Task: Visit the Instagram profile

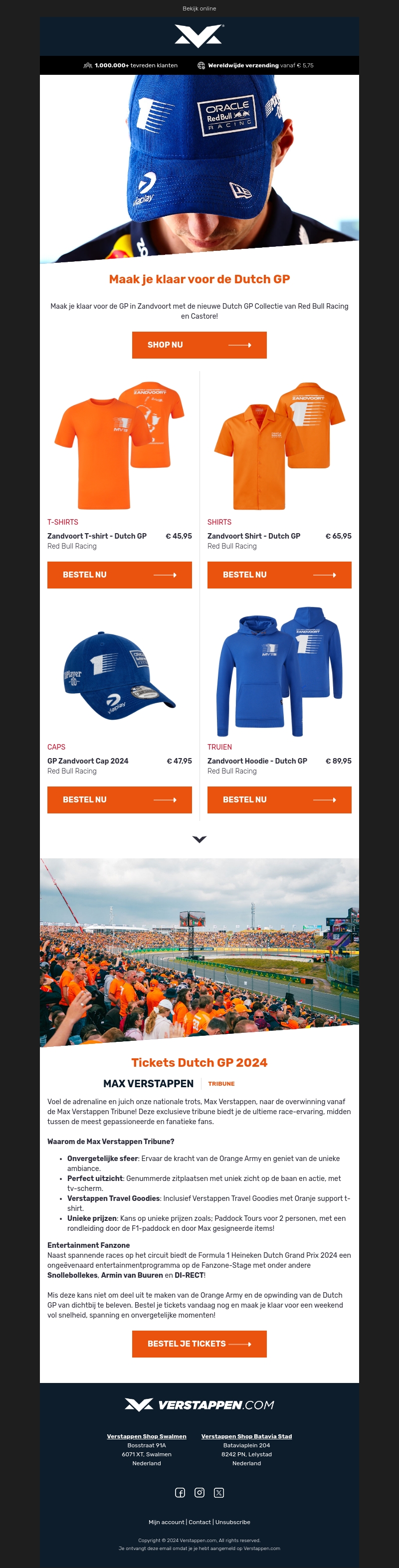Action: coord(199,1492)
